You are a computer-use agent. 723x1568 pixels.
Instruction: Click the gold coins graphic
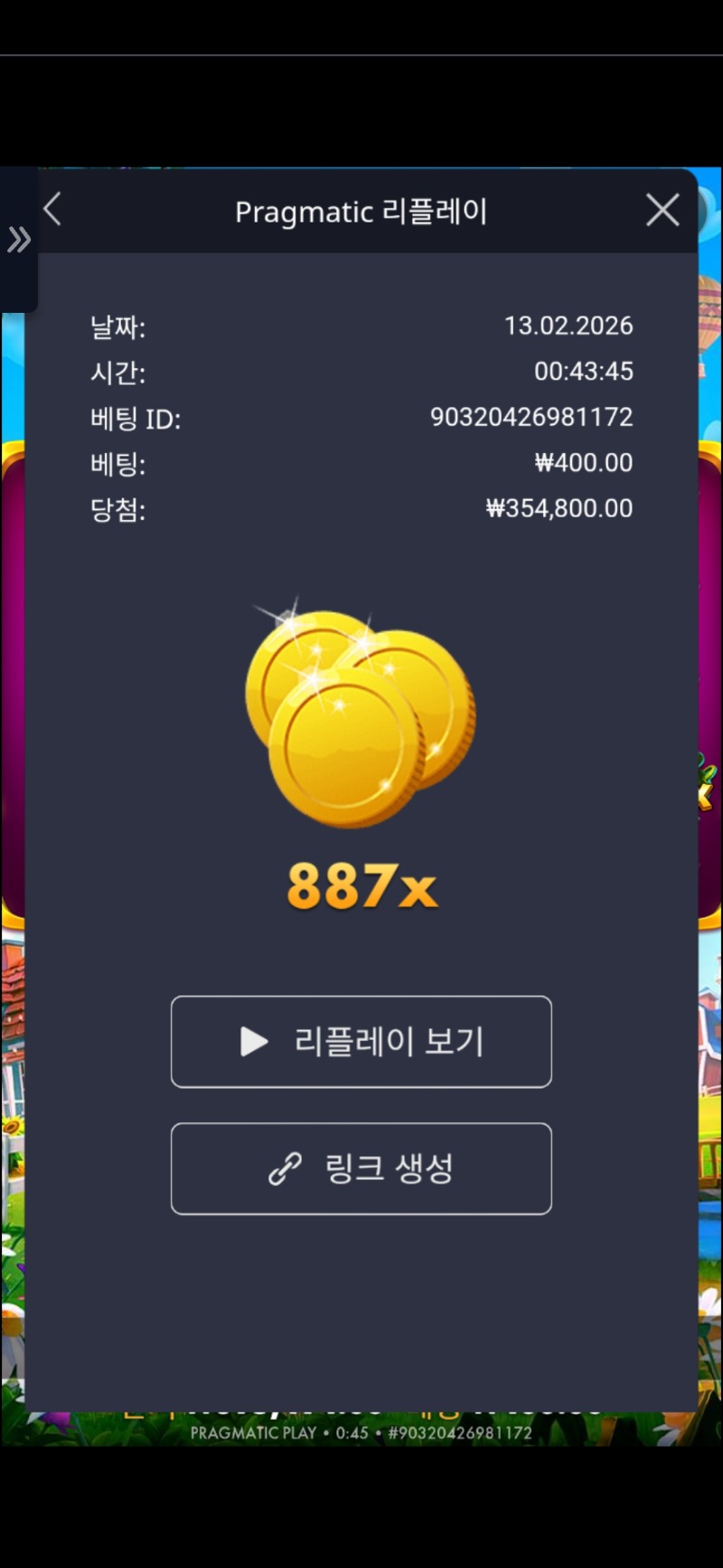[361, 714]
